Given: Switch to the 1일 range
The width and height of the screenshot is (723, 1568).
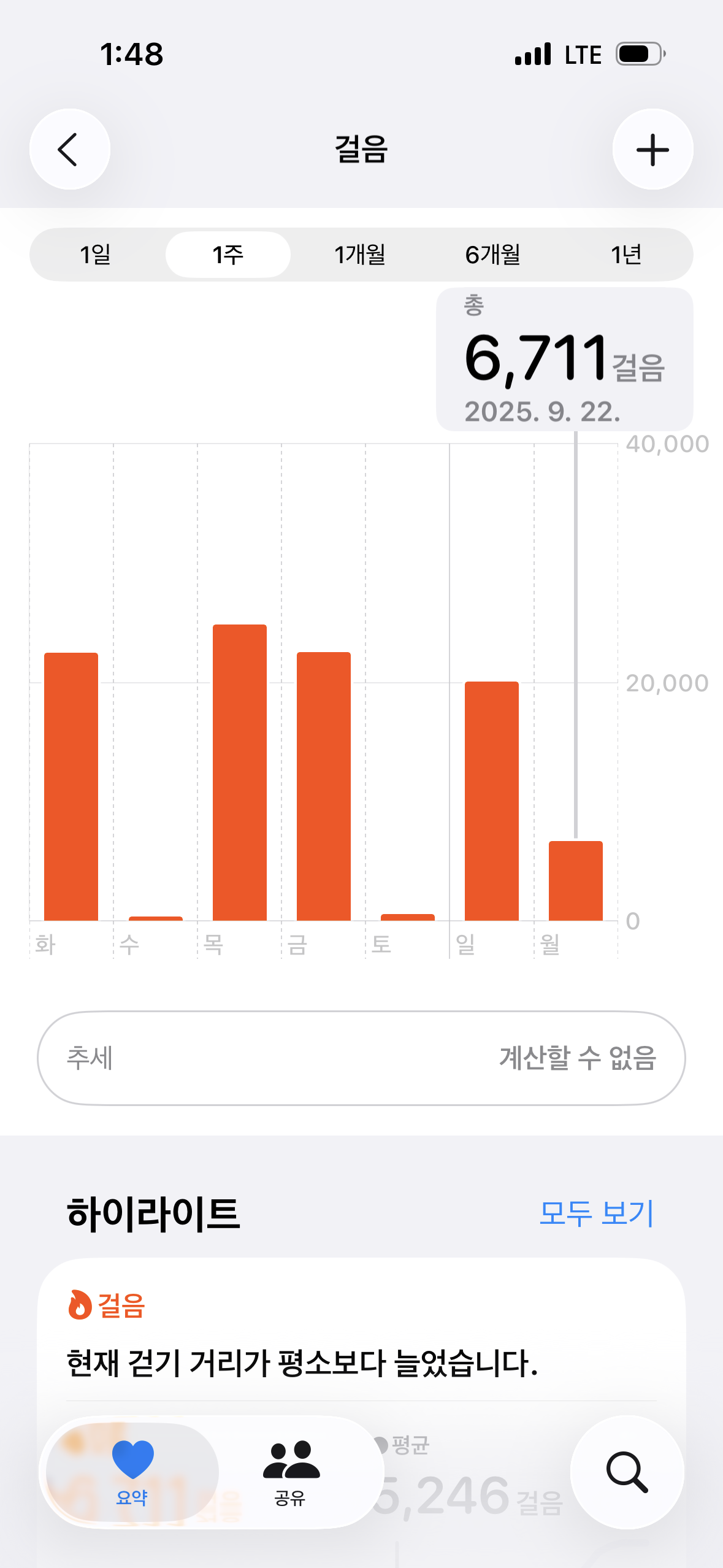Looking at the screenshot, I should (96, 255).
